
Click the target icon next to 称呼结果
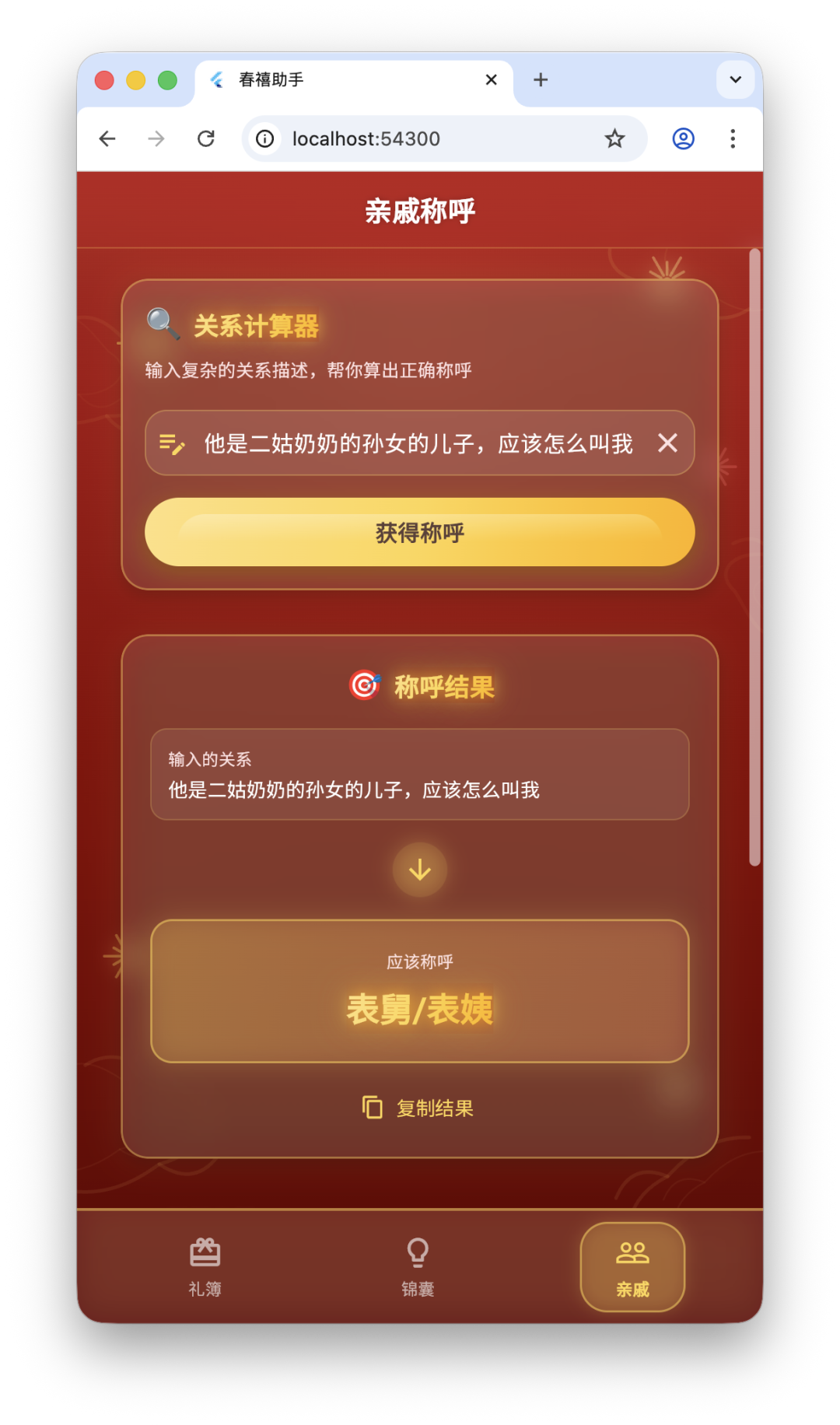point(364,686)
